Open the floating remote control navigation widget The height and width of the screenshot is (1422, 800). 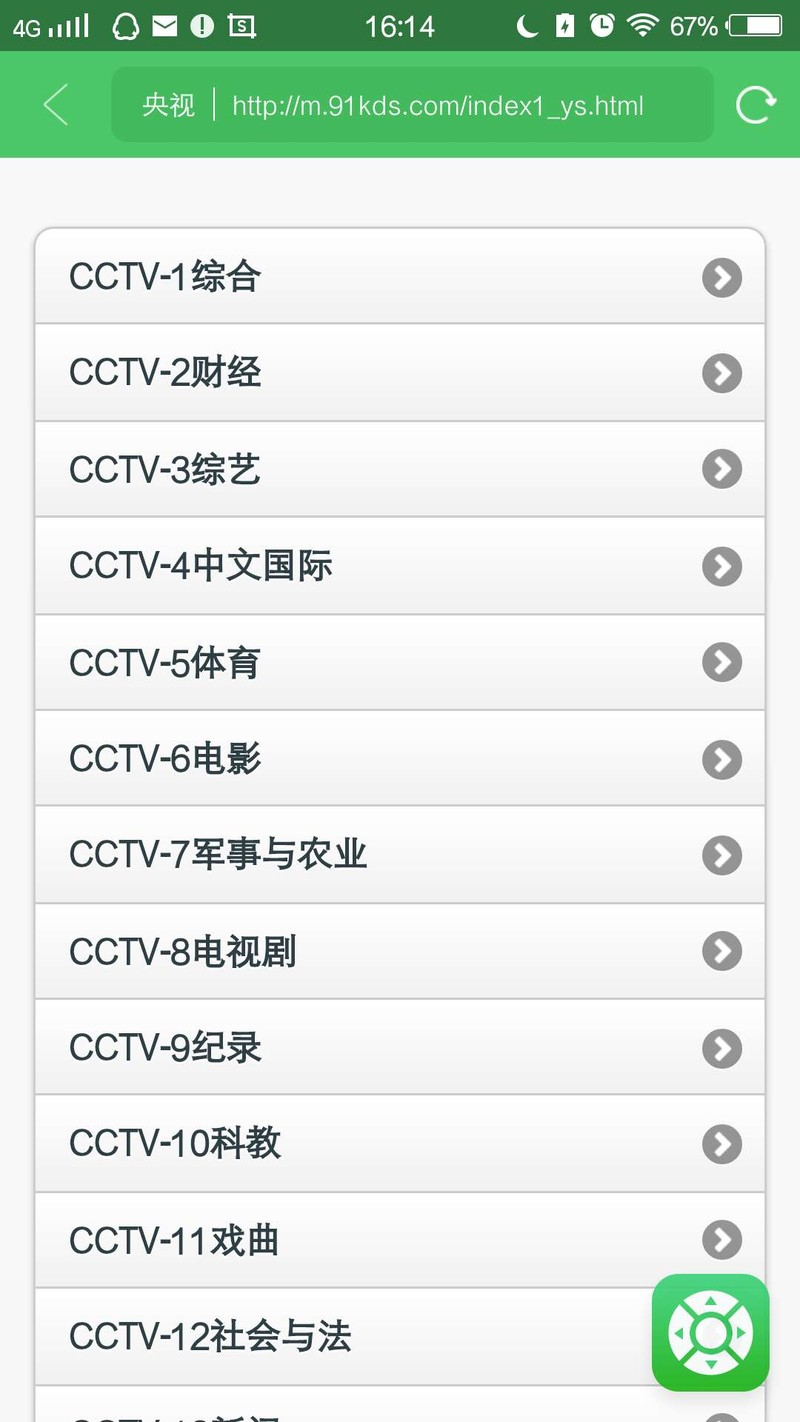pyautogui.click(x=710, y=1333)
